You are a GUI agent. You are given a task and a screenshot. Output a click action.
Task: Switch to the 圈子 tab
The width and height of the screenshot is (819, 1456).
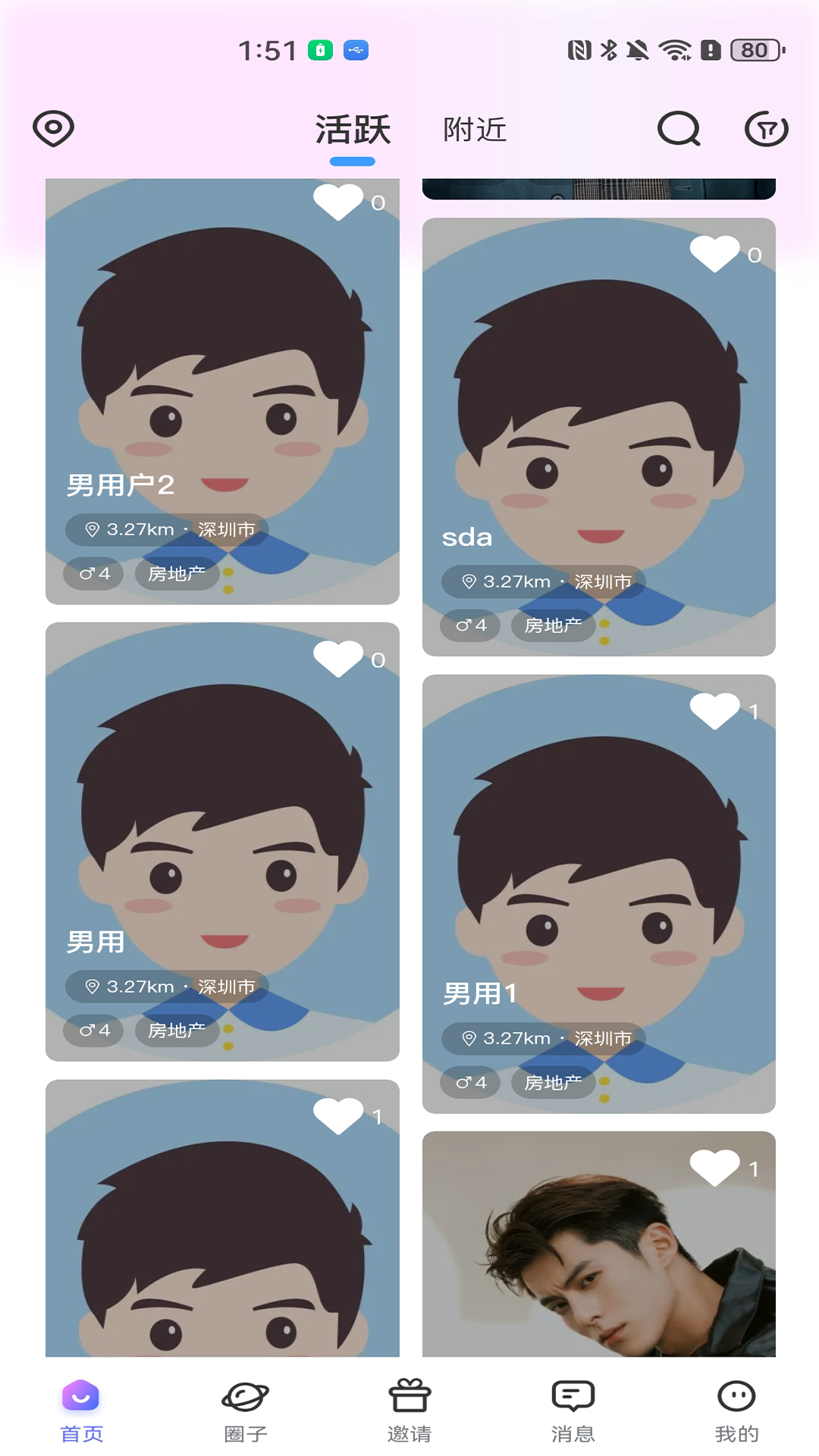tap(245, 1410)
